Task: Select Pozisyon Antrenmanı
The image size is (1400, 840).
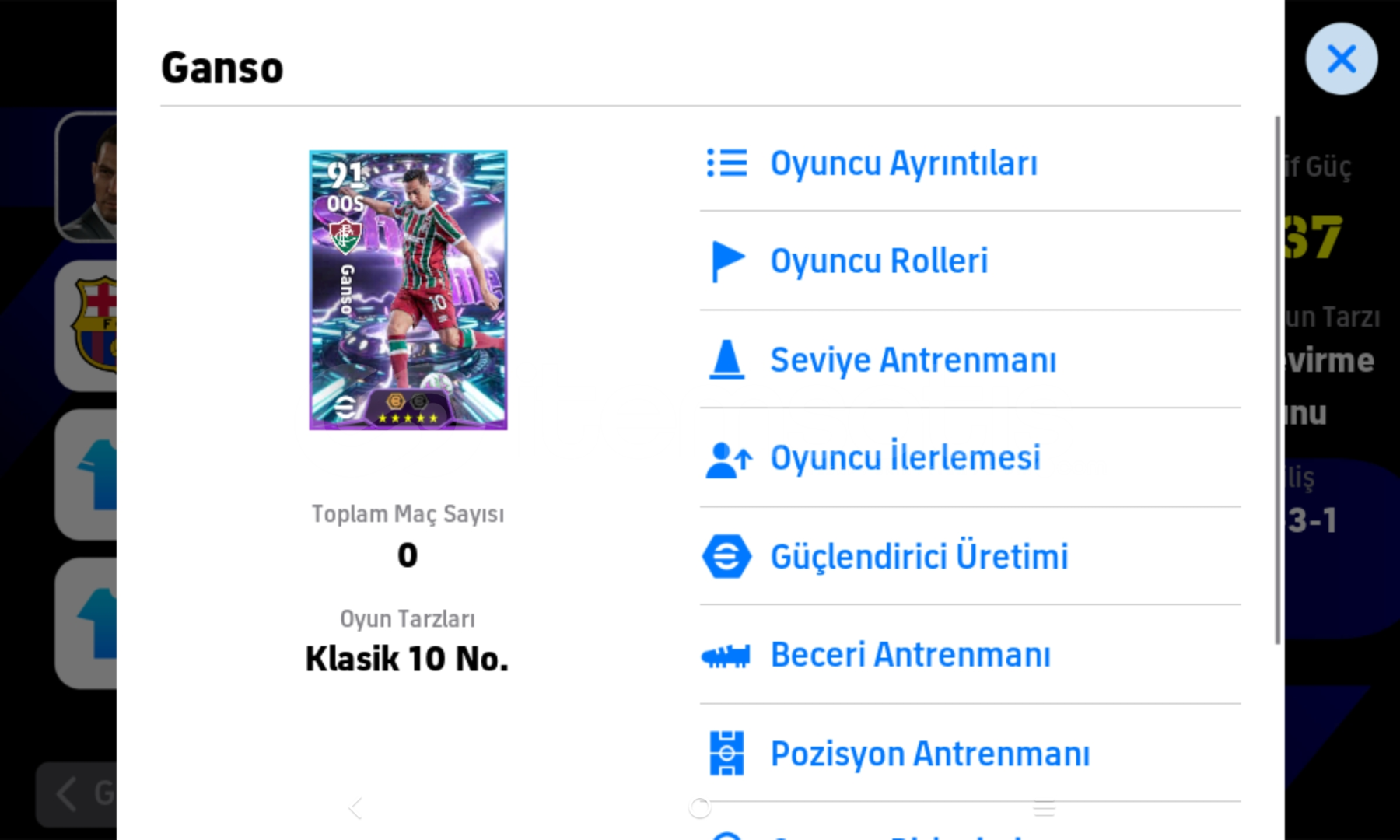Action: pyautogui.click(x=929, y=754)
